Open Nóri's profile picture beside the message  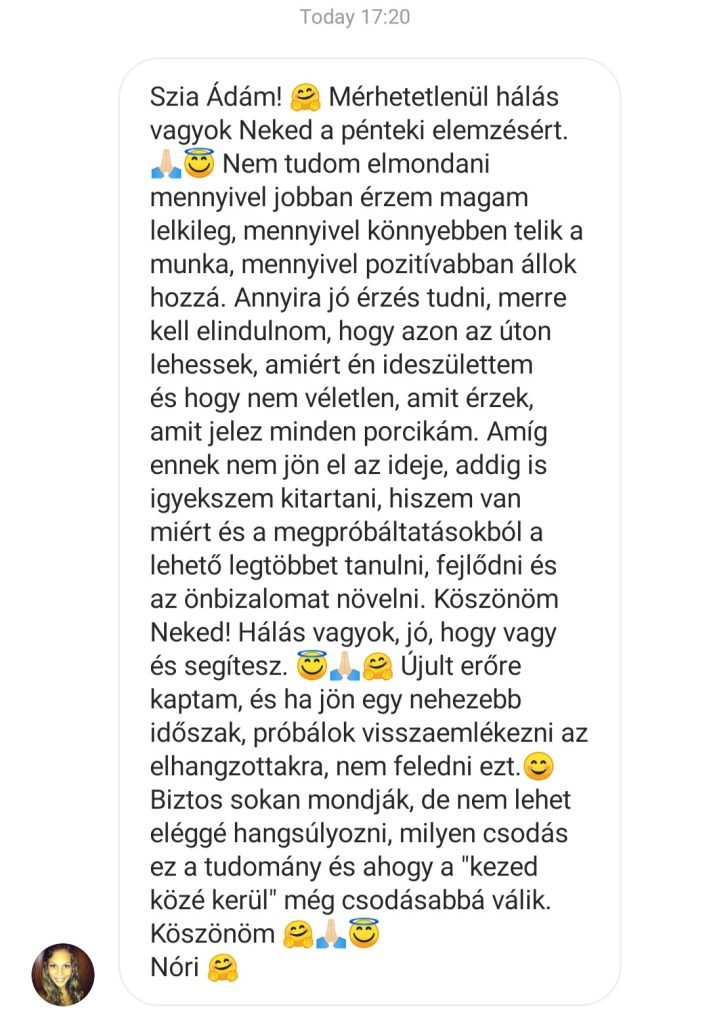pyautogui.click(x=63, y=974)
